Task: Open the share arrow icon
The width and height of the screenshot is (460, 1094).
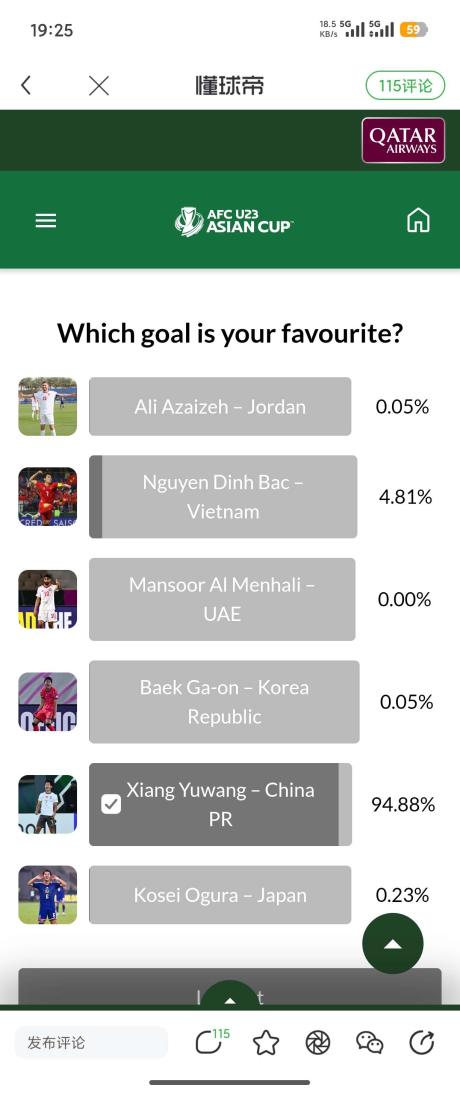Action: pos(421,1043)
